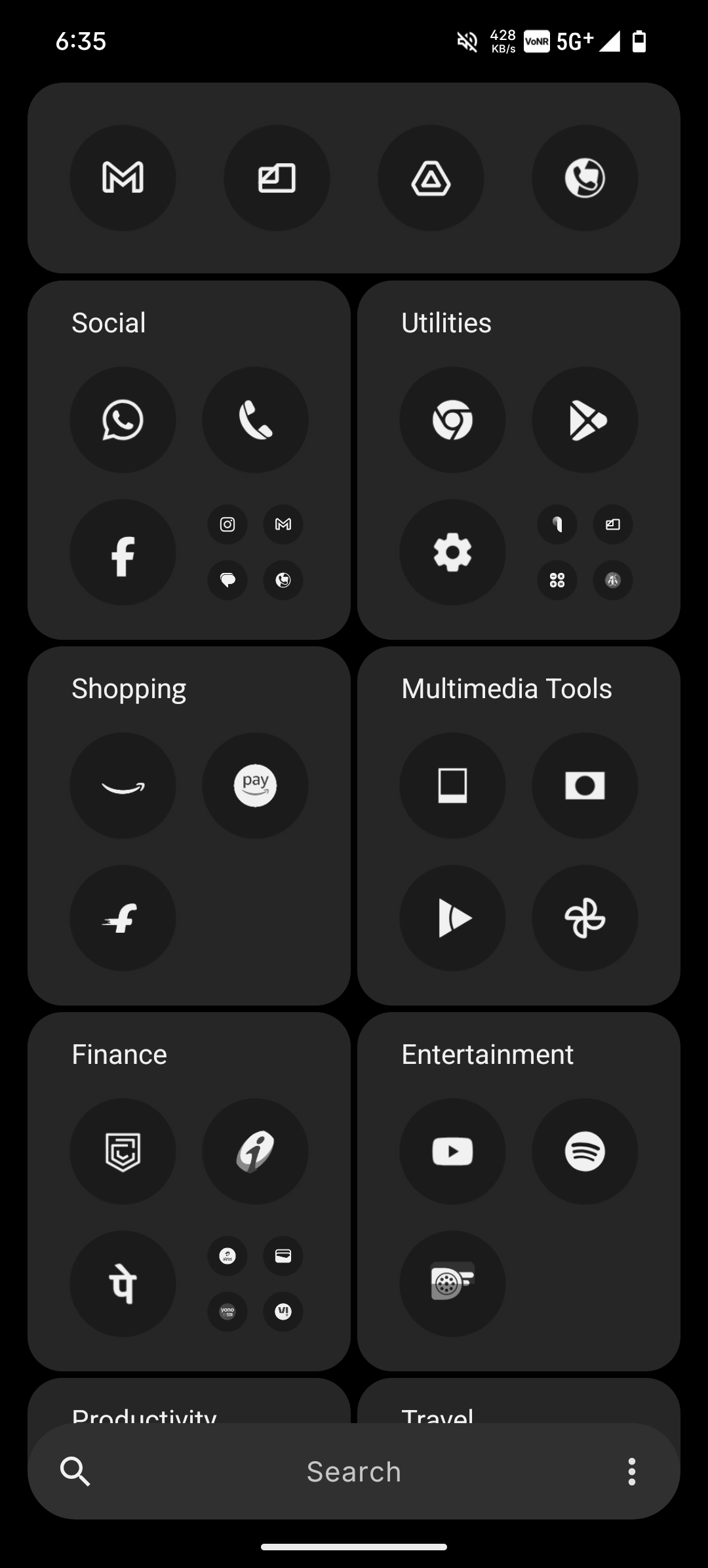
Task: Open the Flipkart app
Action: pos(123,918)
